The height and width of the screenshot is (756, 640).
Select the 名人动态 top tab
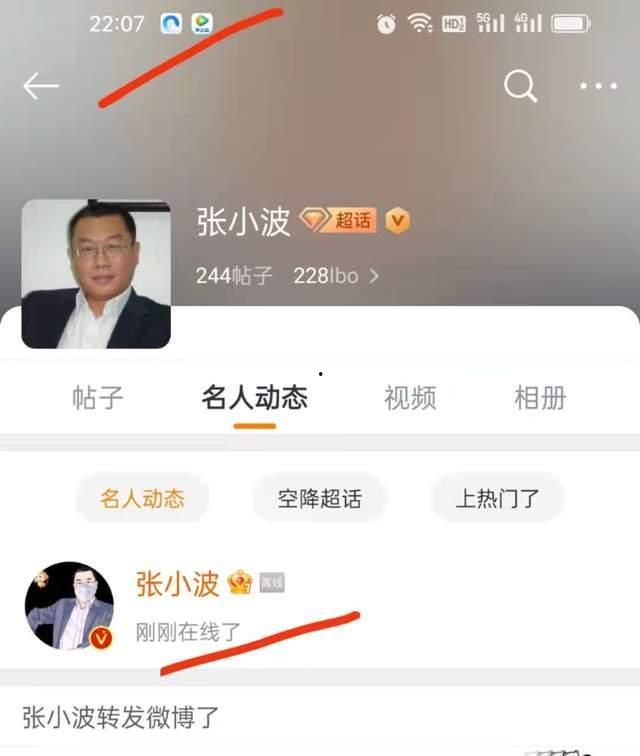pyautogui.click(x=254, y=397)
